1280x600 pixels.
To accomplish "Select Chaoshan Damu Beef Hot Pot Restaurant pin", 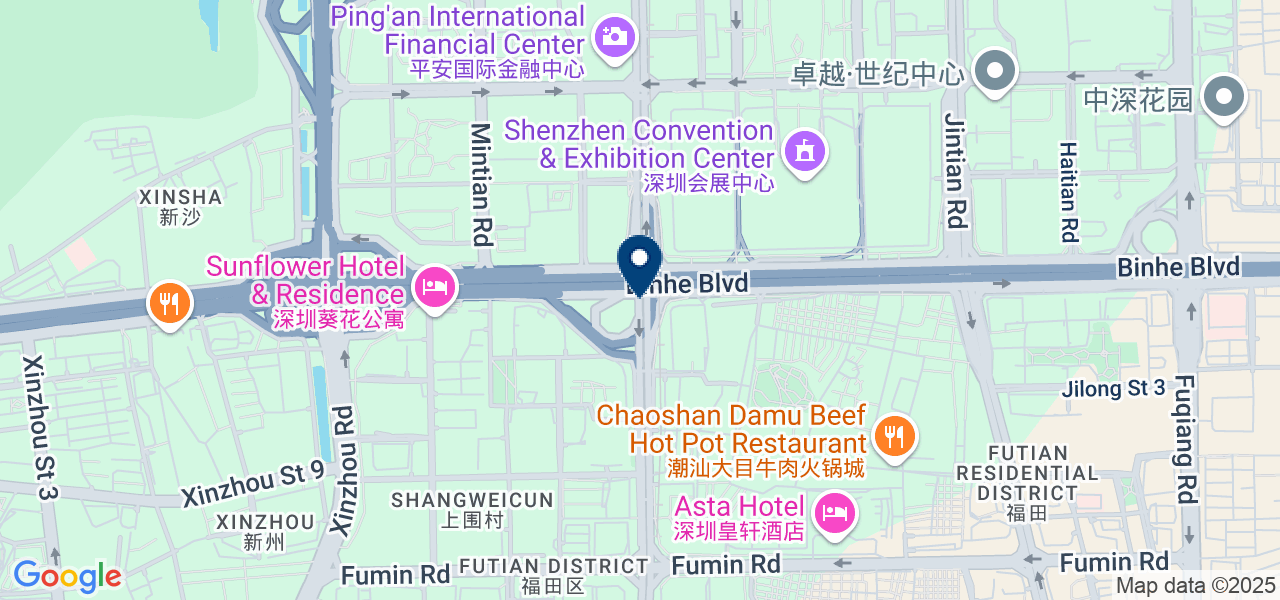I will click(893, 437).
